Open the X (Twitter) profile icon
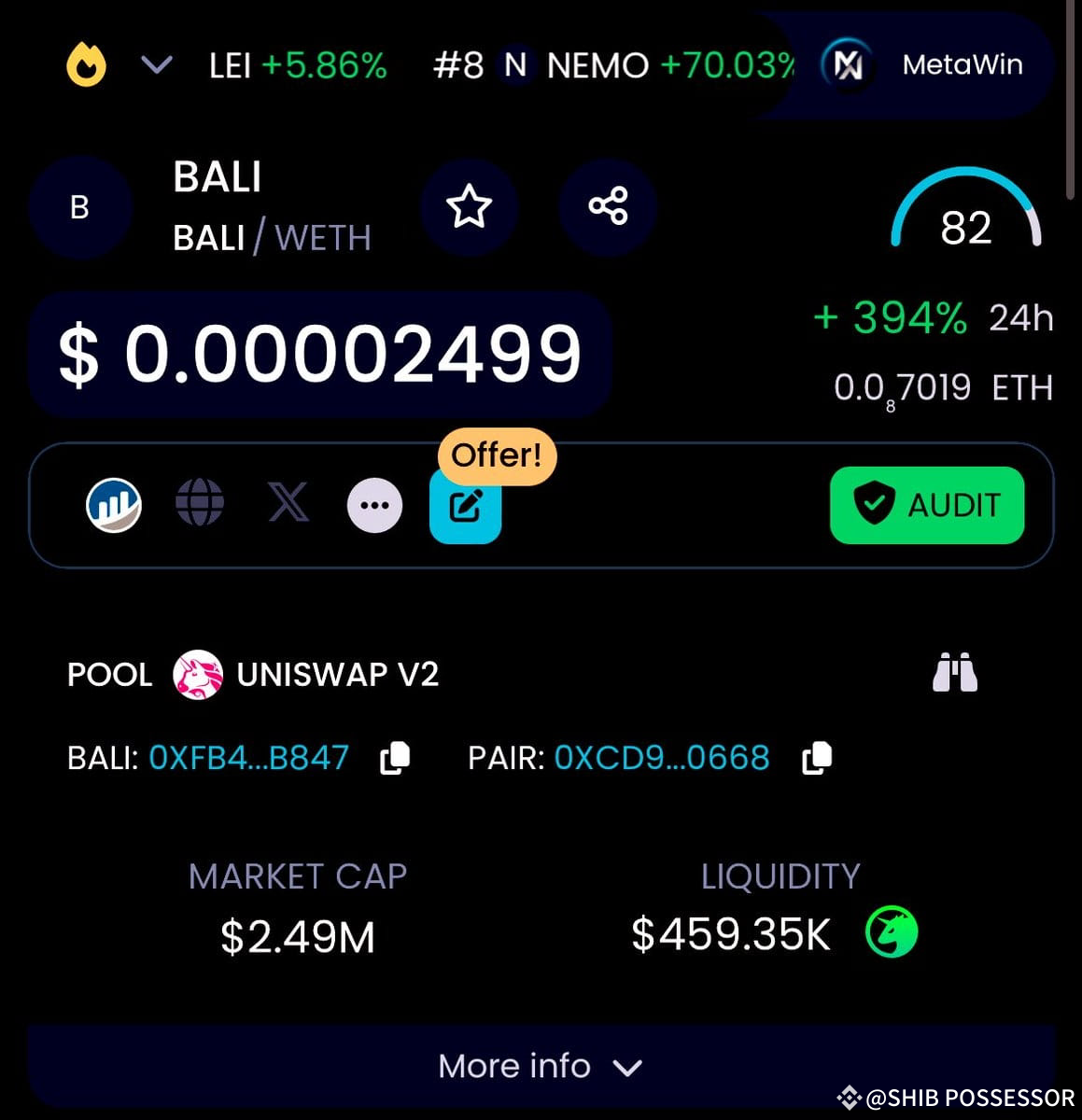 click(288, 505)
